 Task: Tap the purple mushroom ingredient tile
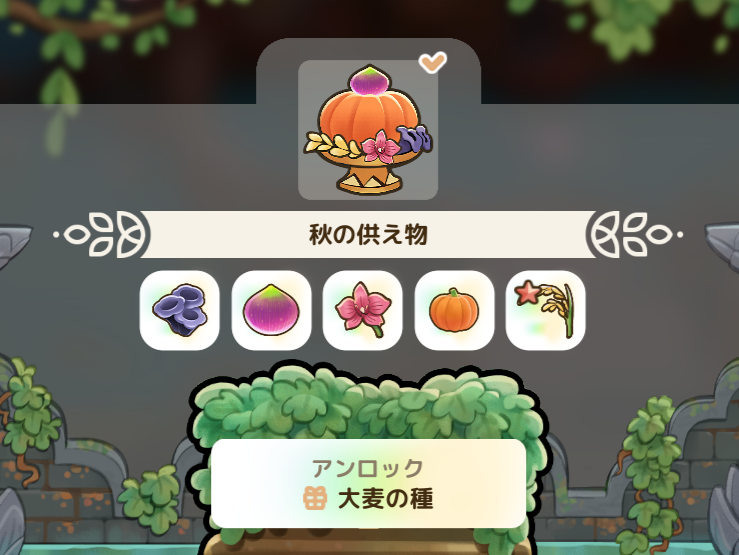(x=179, y=310)
